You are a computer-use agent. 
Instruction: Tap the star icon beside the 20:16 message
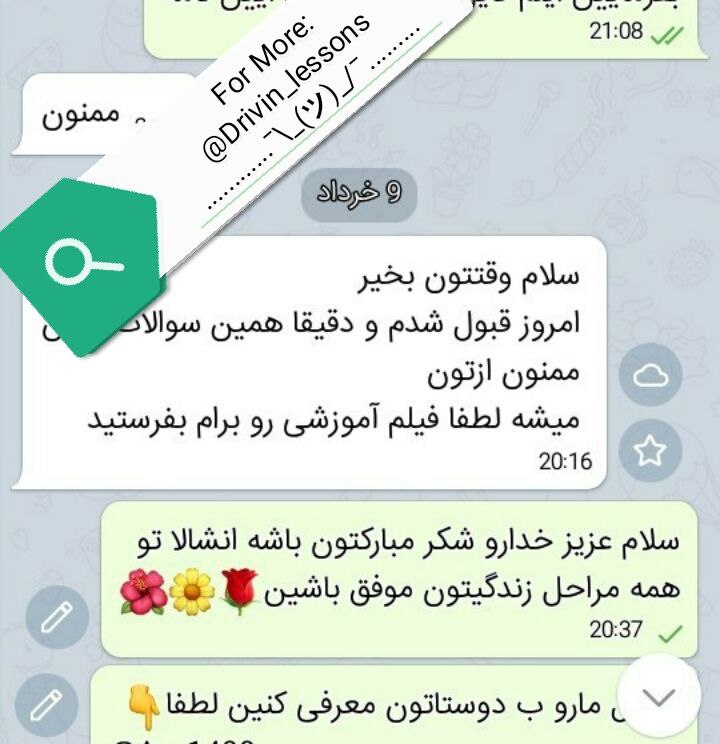651,451
